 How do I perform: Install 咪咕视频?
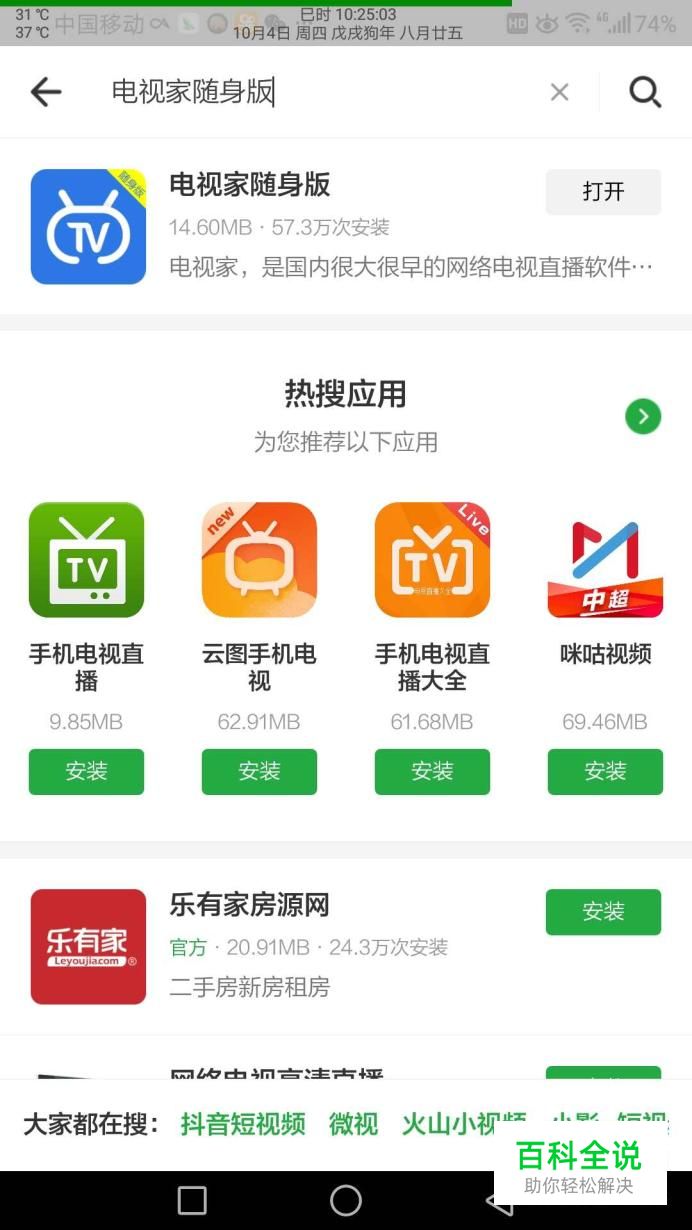[605, 771]
